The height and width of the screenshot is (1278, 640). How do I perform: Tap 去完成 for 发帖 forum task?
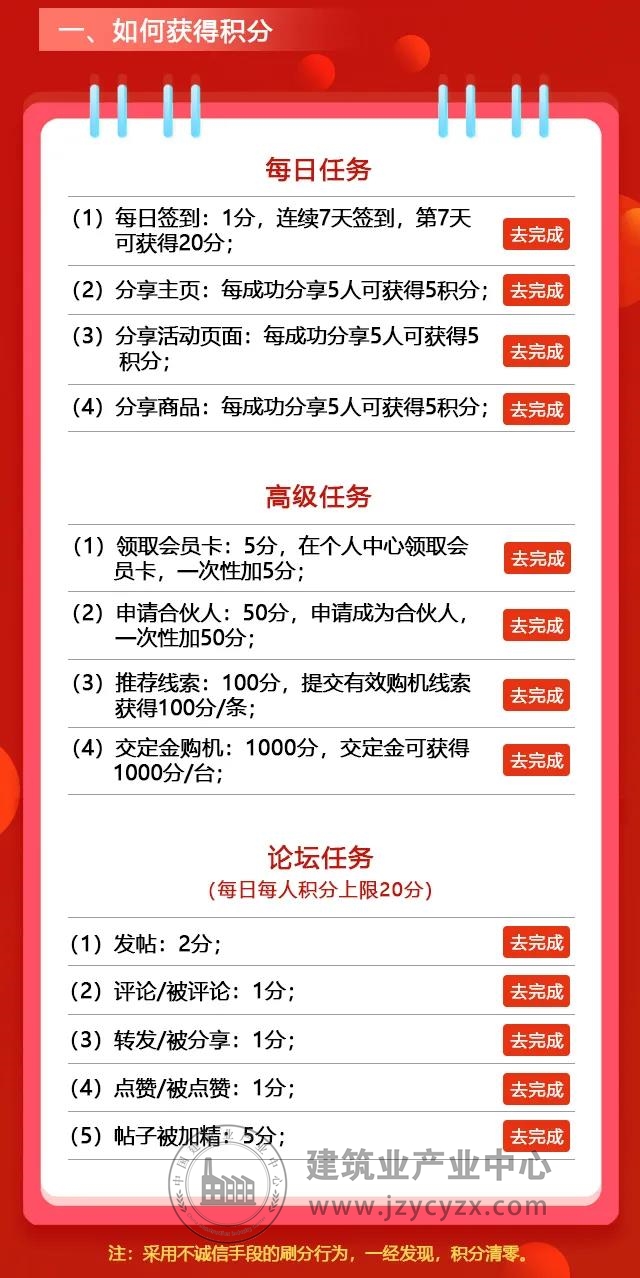coord(536,942)
